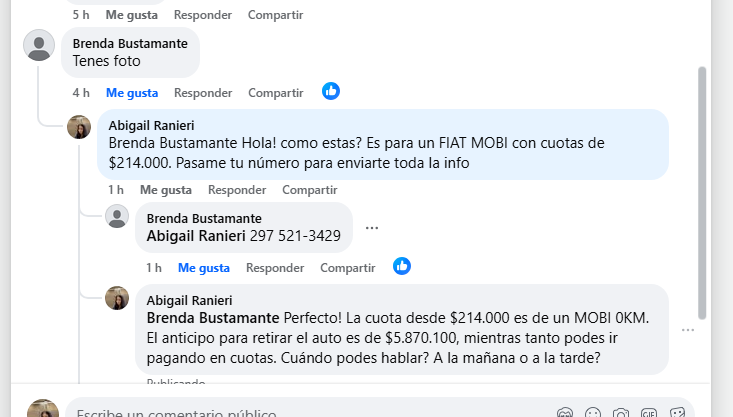Reply to Brenda's 'Tenes foto' comment
733x417 pixels.
click(203, 92)
